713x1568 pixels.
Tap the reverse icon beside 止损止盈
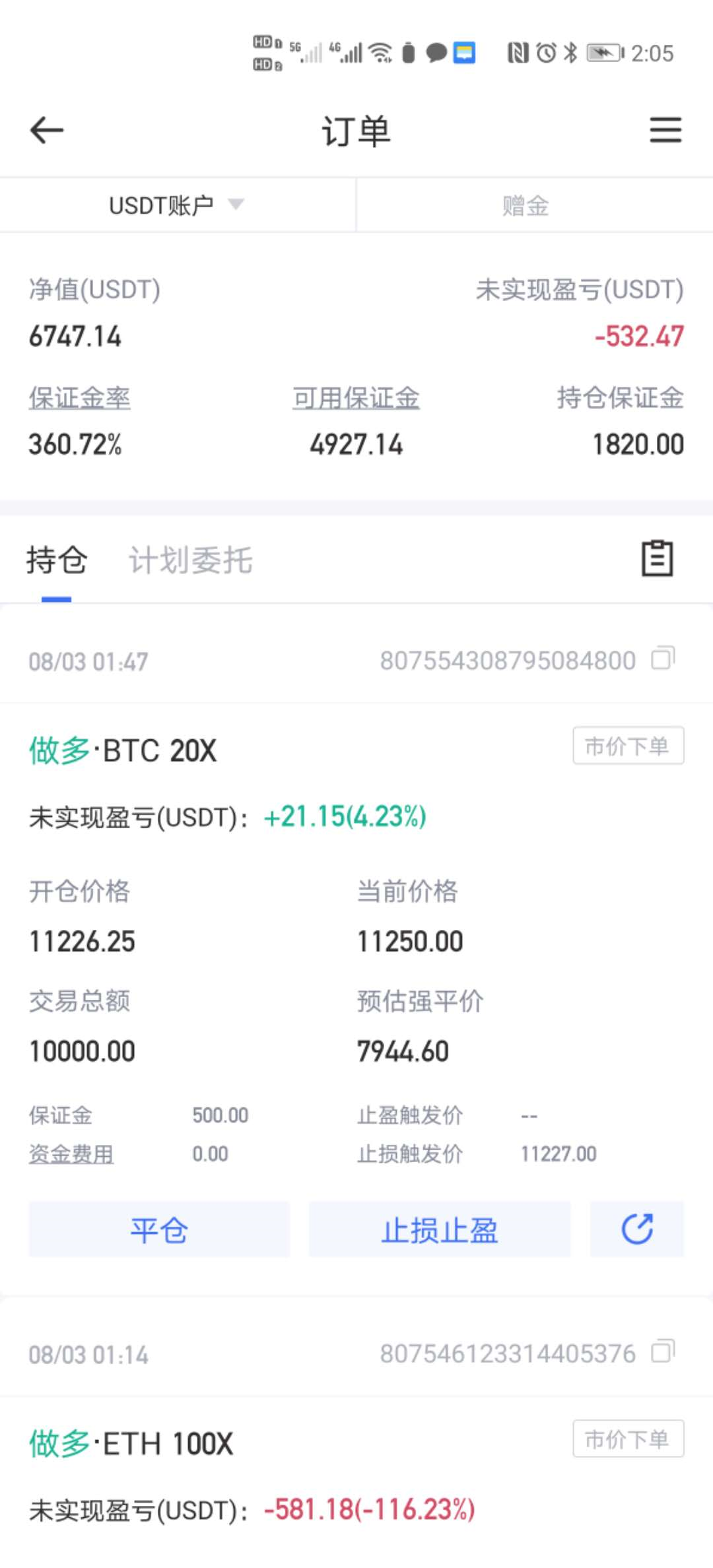coord(637,1229)
